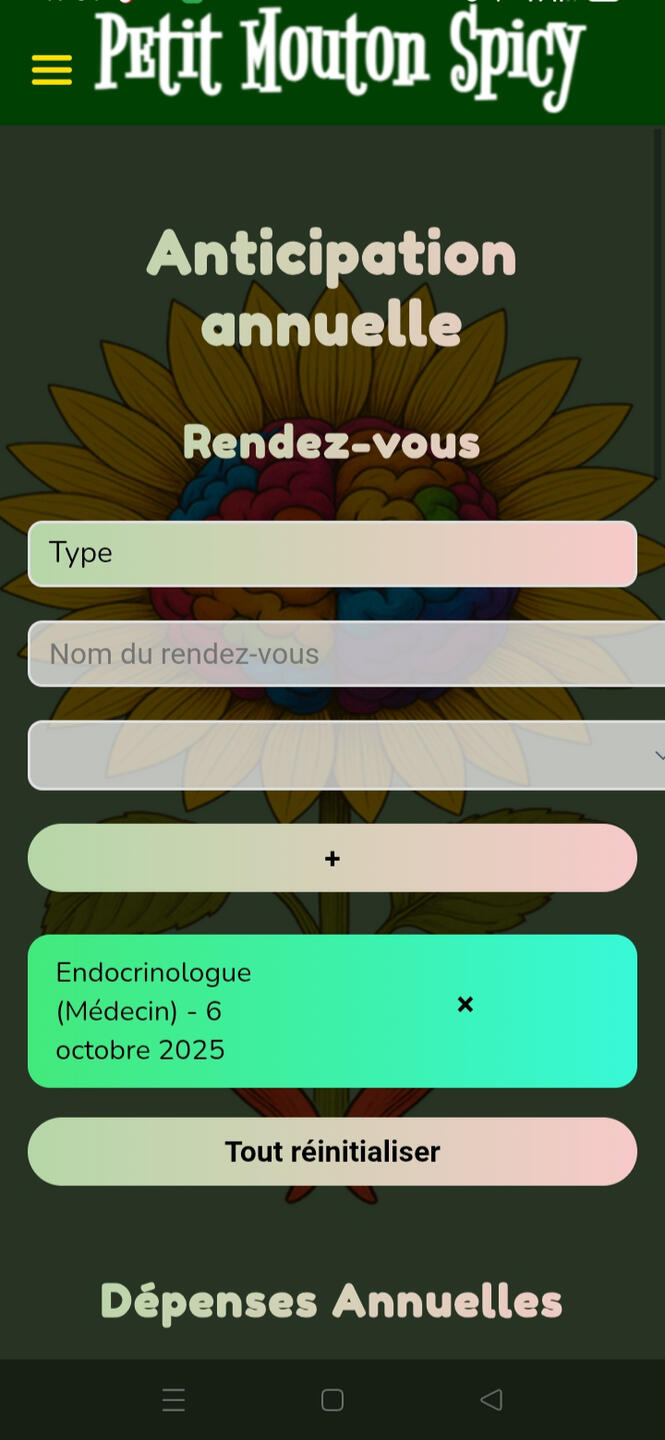Image resolution: width=665 pixels, height=1440 pixels.
Task: Select the Type field for the appointment
Action: click(332, 553)
